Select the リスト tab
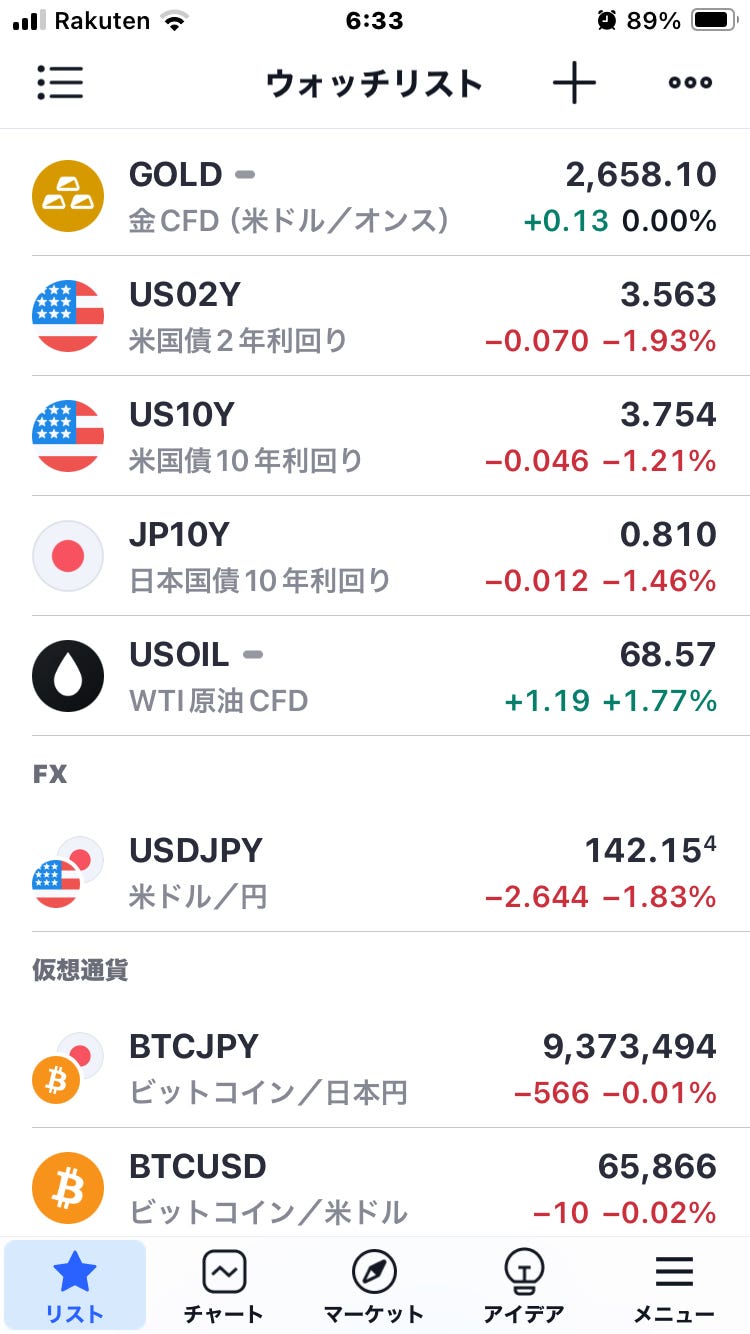This screenshot has width=750, height=1334. (x=75, y=1286)
